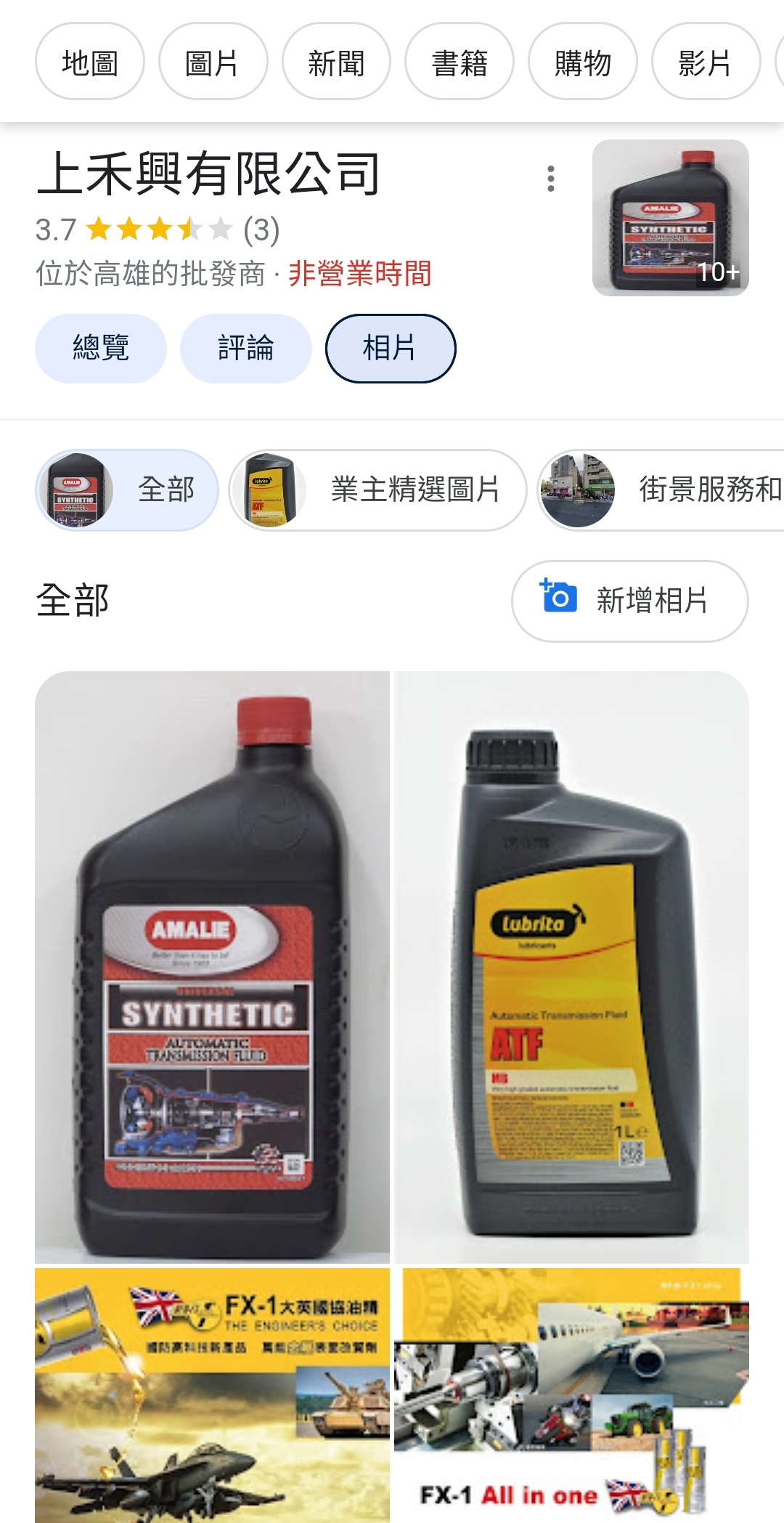
Task: Switch to the 圖片 search tab
Action: pyautogui.click(x=213, y=62)
